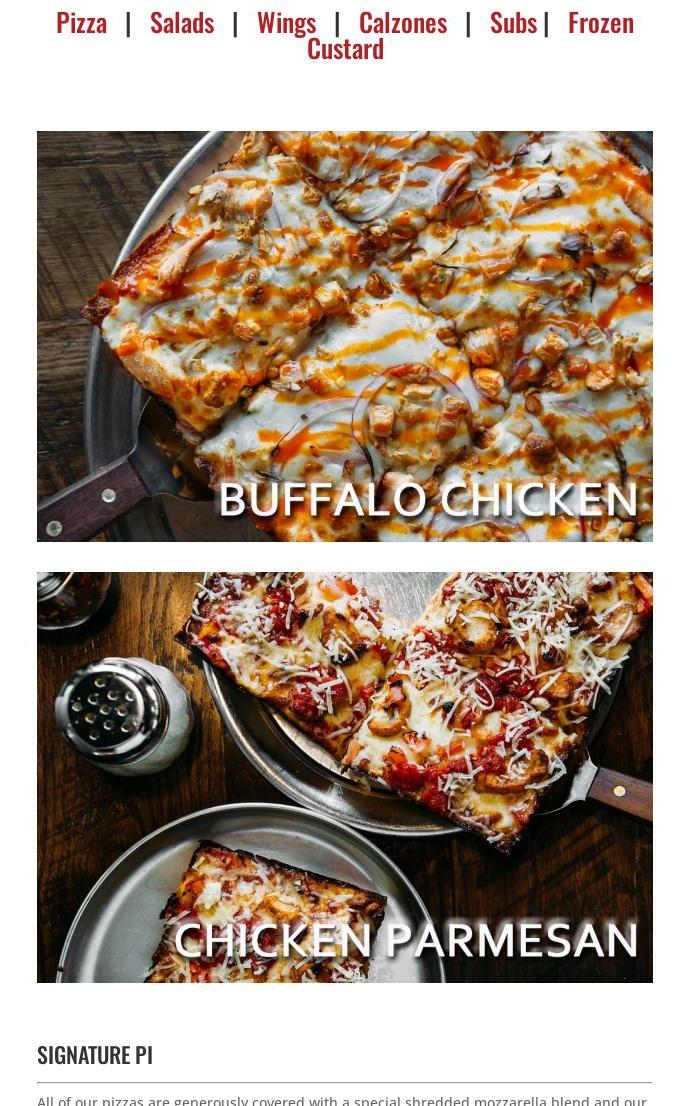Tap the Buffalo Chicken pizza image

[345, 336]
